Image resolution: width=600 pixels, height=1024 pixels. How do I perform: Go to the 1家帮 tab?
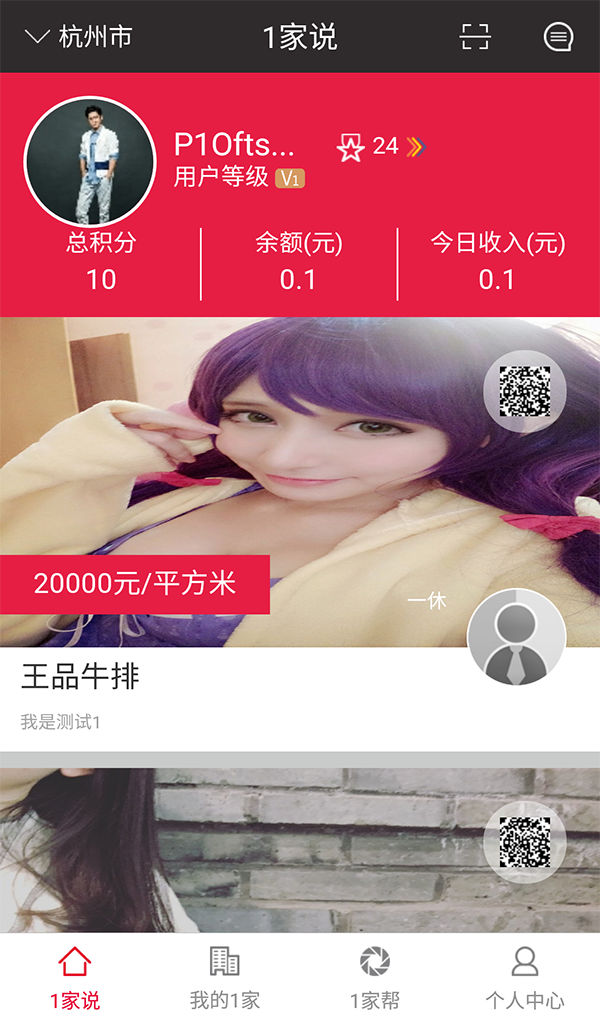375,978
